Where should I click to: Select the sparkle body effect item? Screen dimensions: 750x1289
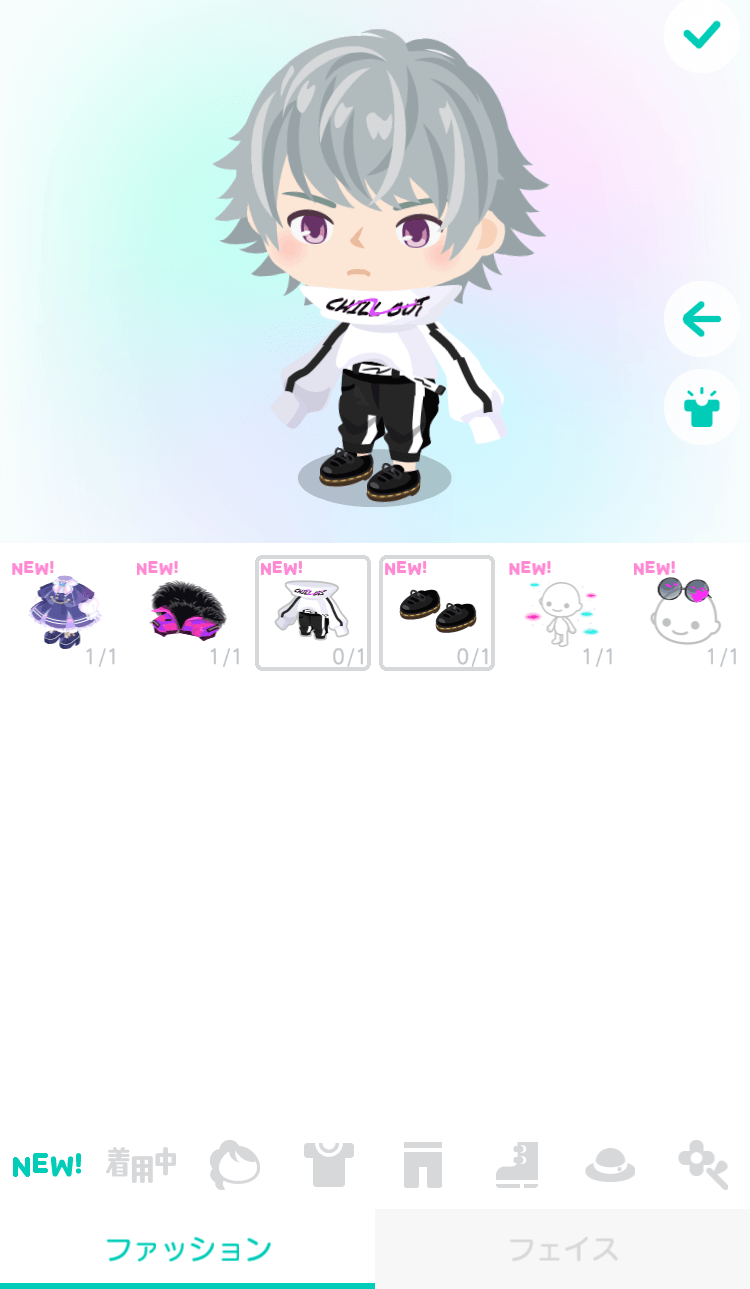point(562,613)
